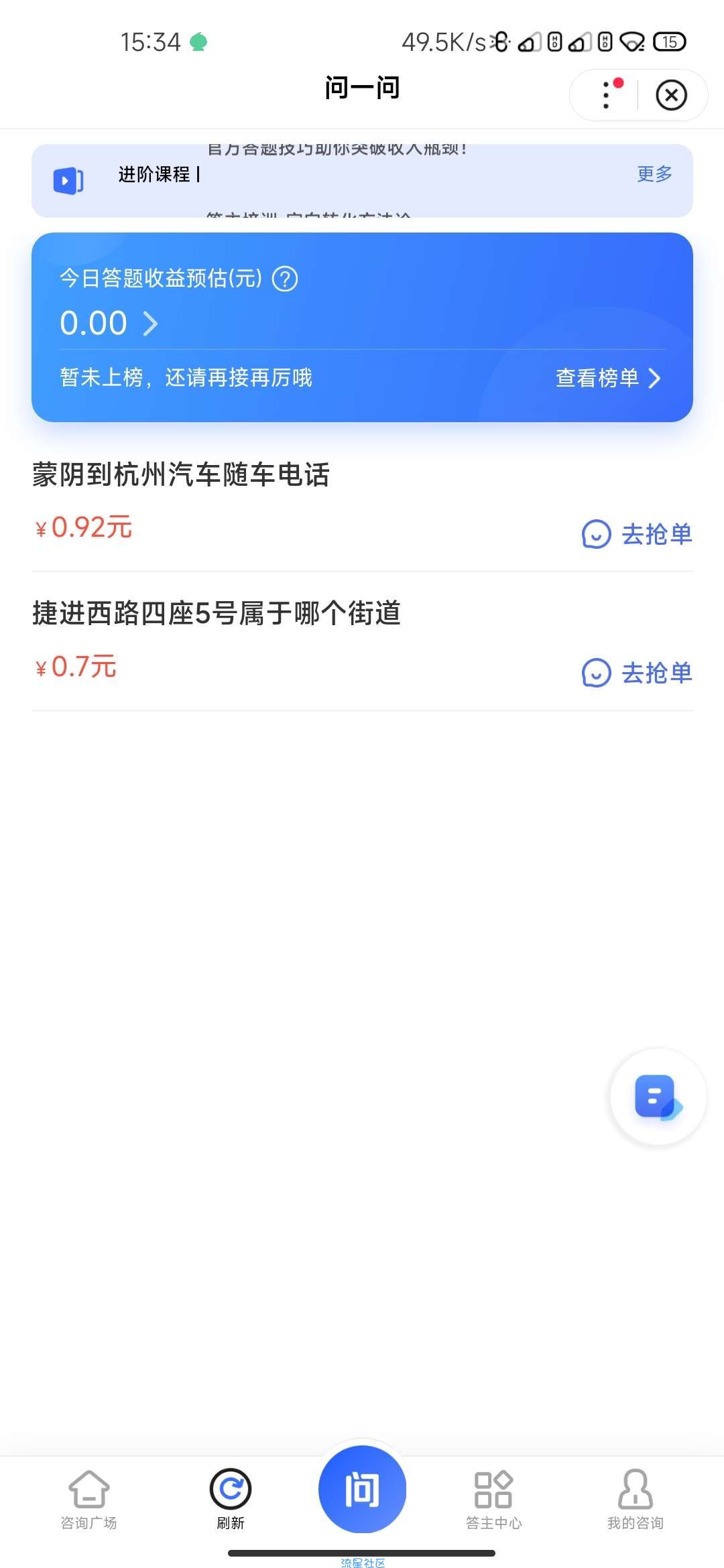Viewport: 724px width, 1568px height.
Task: Tap the central 问 button
Action: pyautogui.click(x=362, y=1489)
